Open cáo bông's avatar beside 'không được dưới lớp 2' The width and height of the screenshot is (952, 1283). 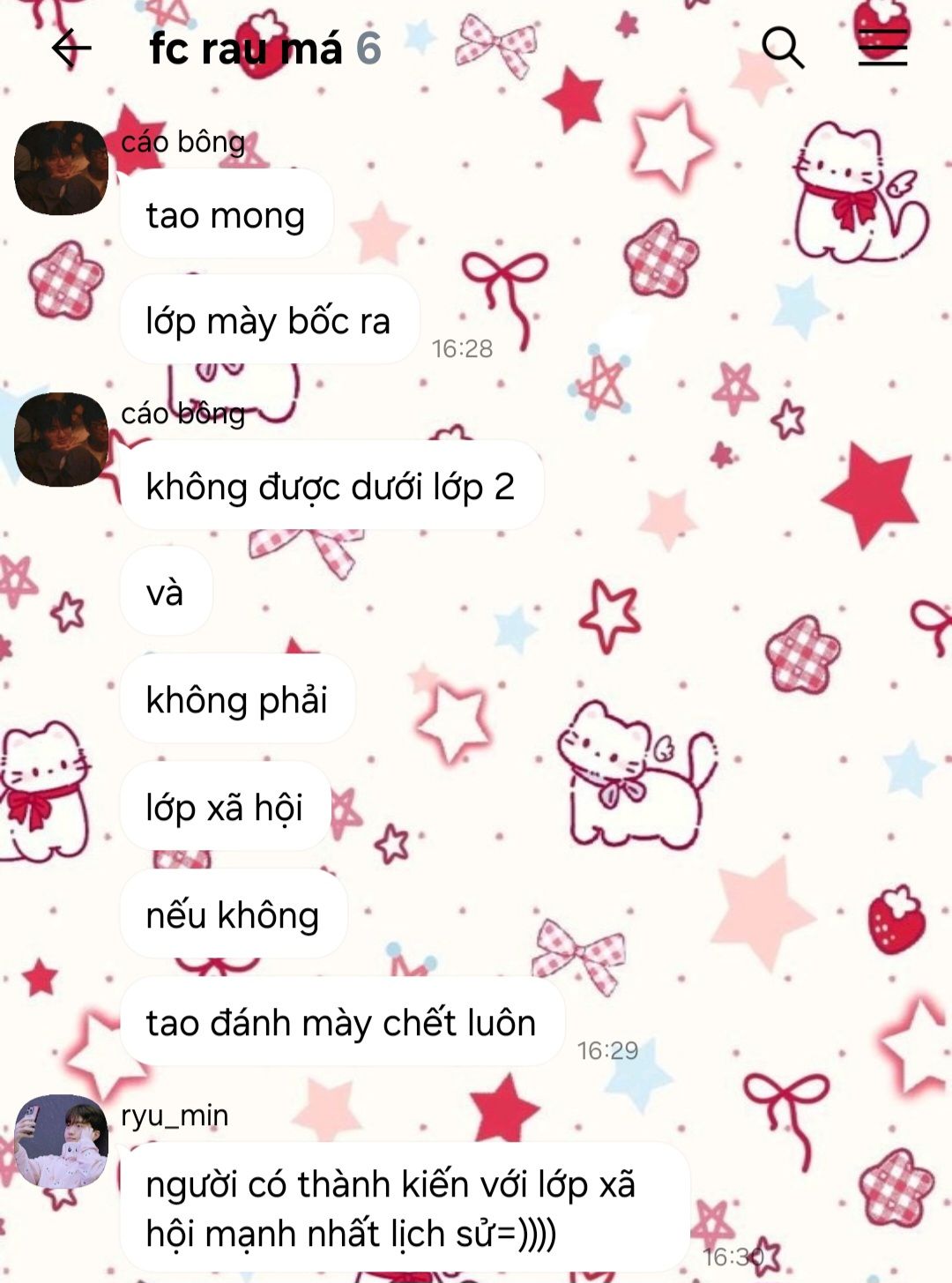tap(61, 439)
